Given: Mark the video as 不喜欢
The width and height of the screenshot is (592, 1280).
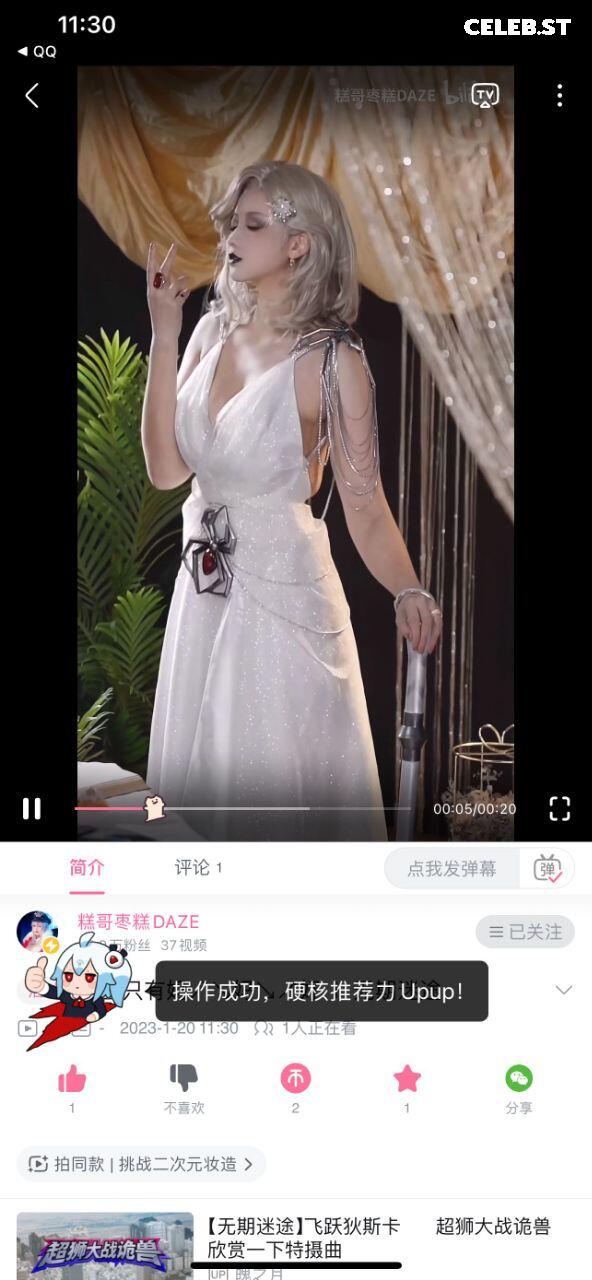Looking at the screenshot, I should (184, 1087).
